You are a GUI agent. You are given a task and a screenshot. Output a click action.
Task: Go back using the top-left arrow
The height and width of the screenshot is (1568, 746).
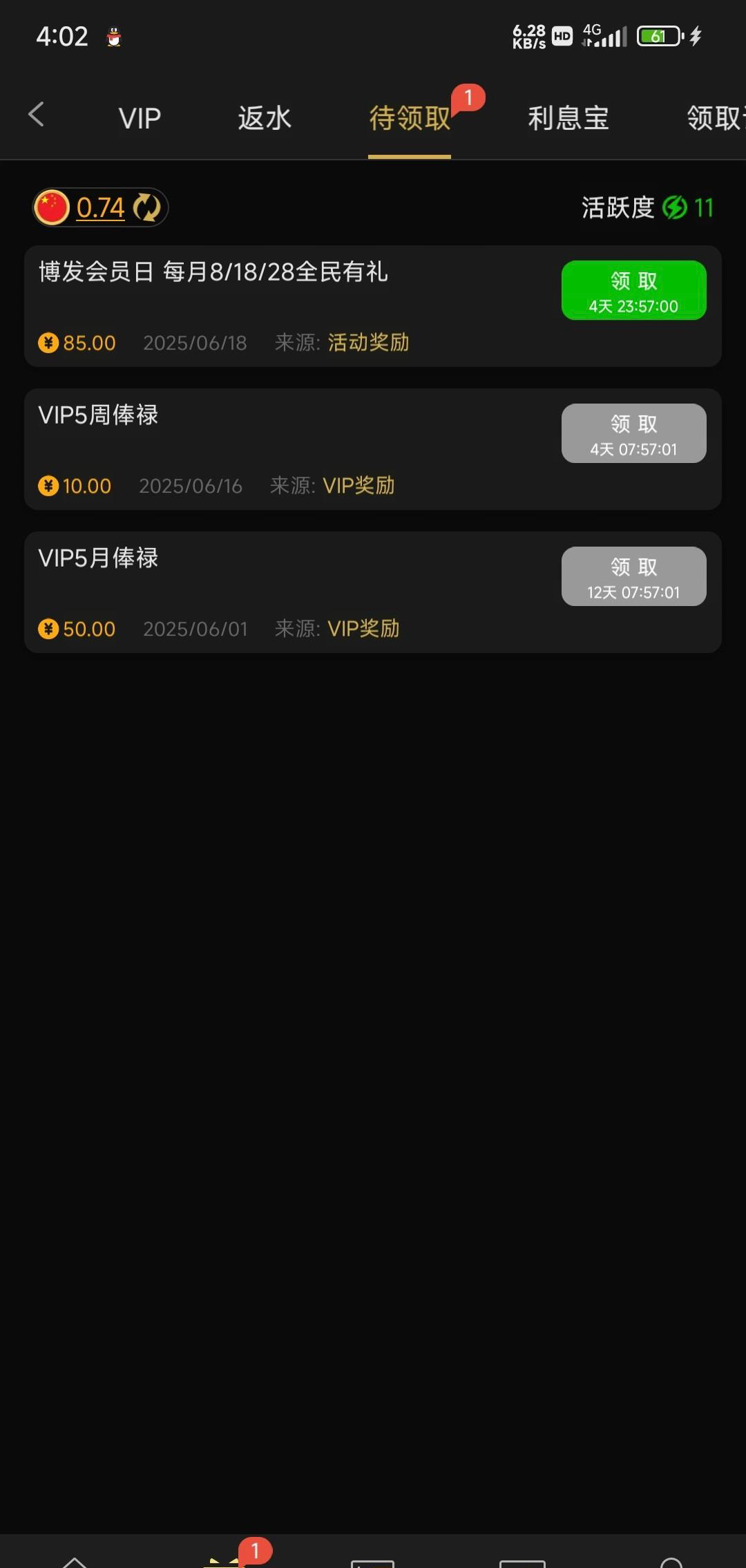tap(36, 115)
